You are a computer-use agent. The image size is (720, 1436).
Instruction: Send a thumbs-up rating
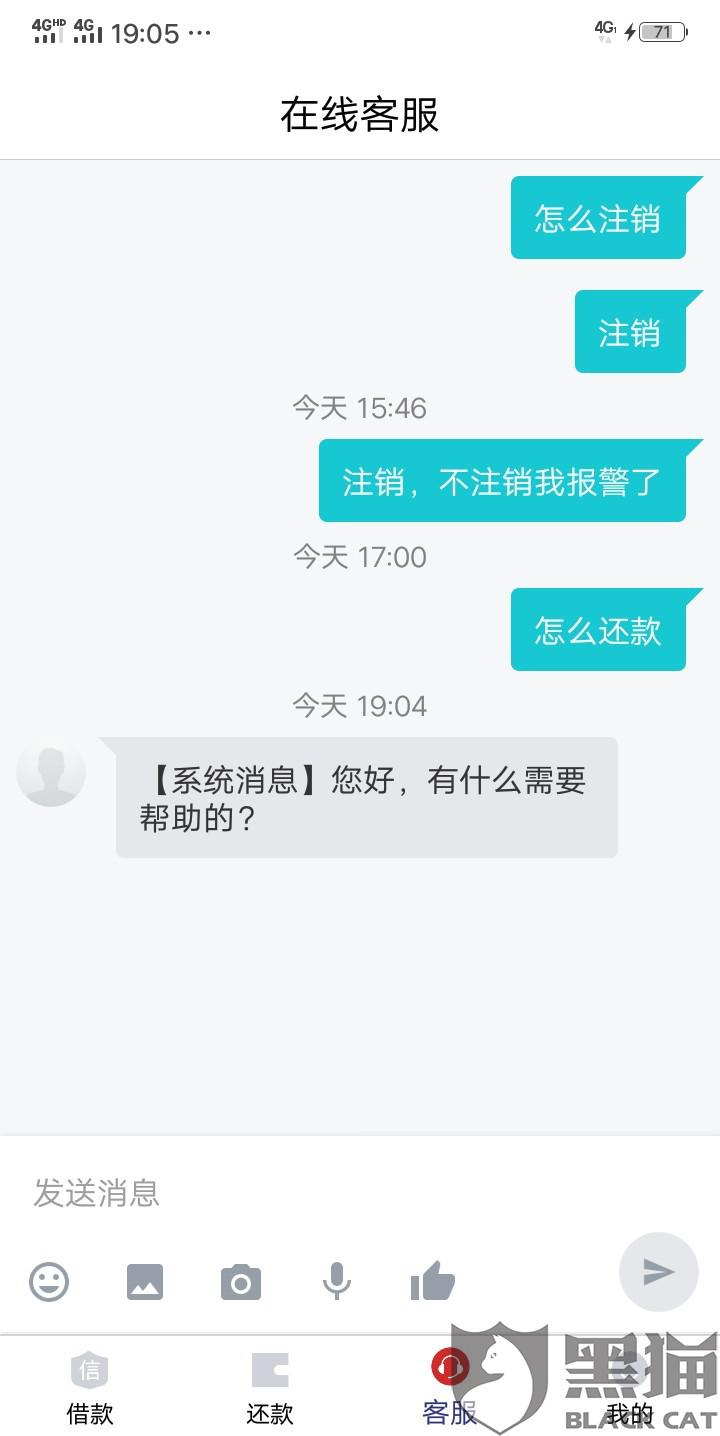433,1280
